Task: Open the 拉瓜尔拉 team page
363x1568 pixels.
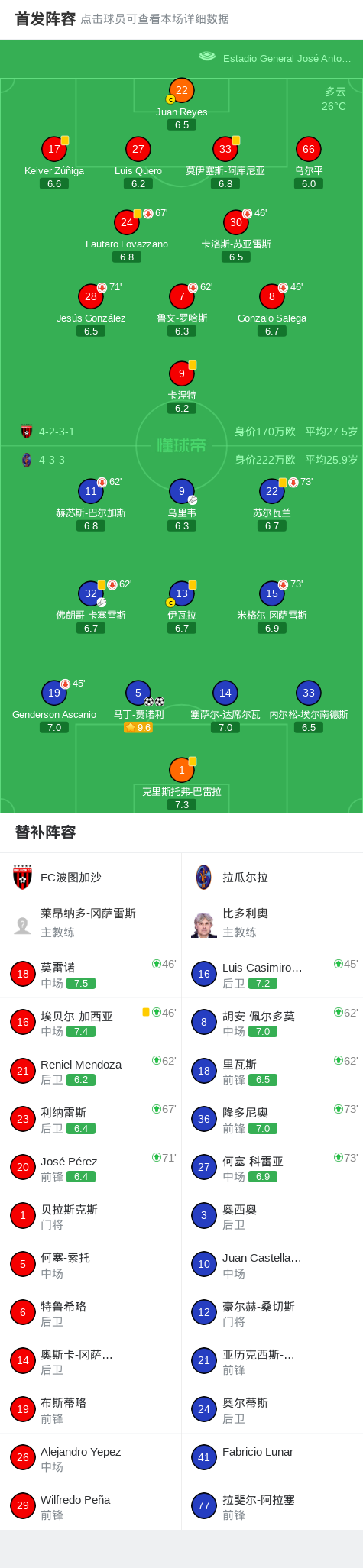Action: pyautogui.click(x=272, y=878)
